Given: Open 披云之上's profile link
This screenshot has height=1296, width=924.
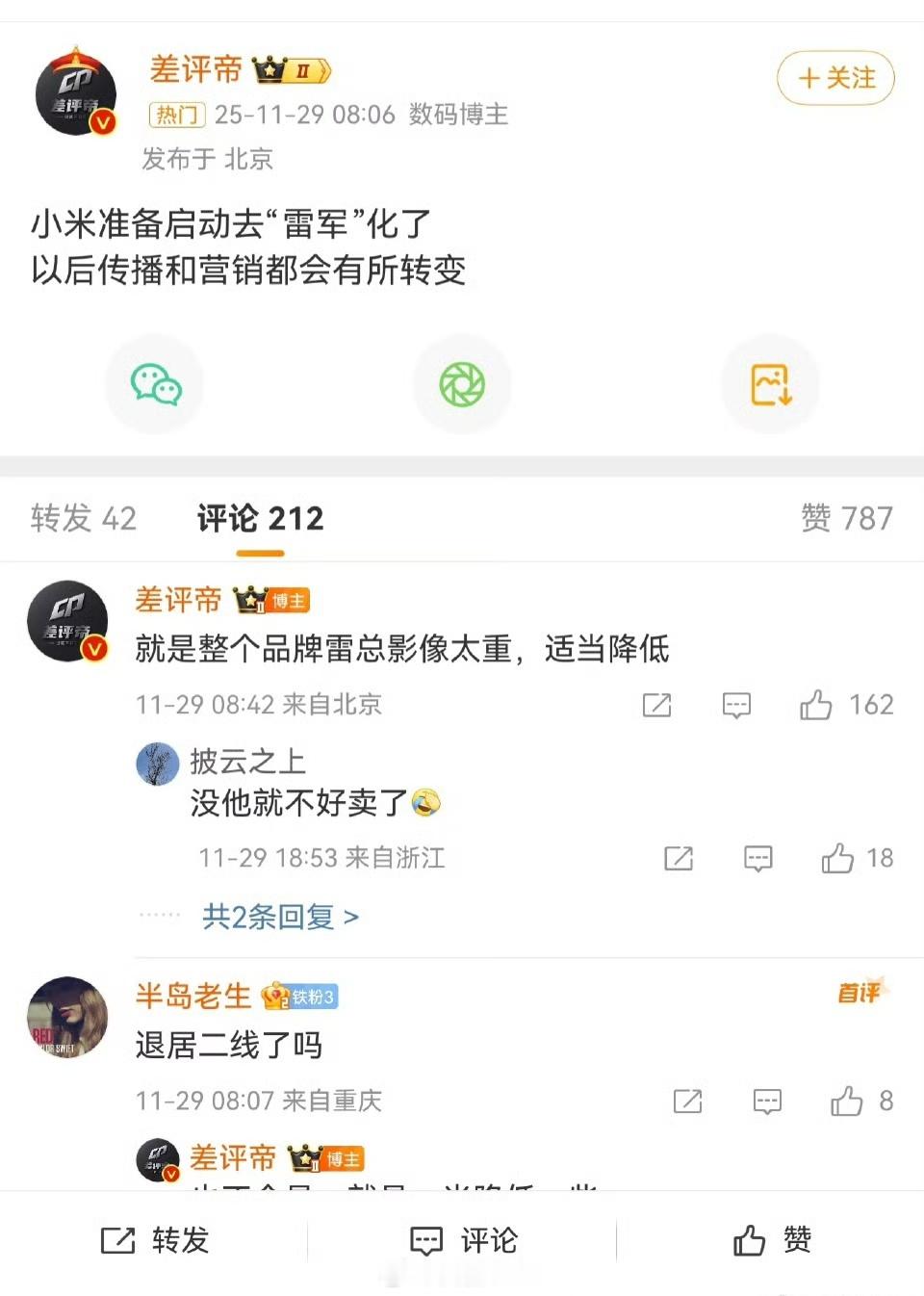Looking at the screenshot, I should [246, 763].
